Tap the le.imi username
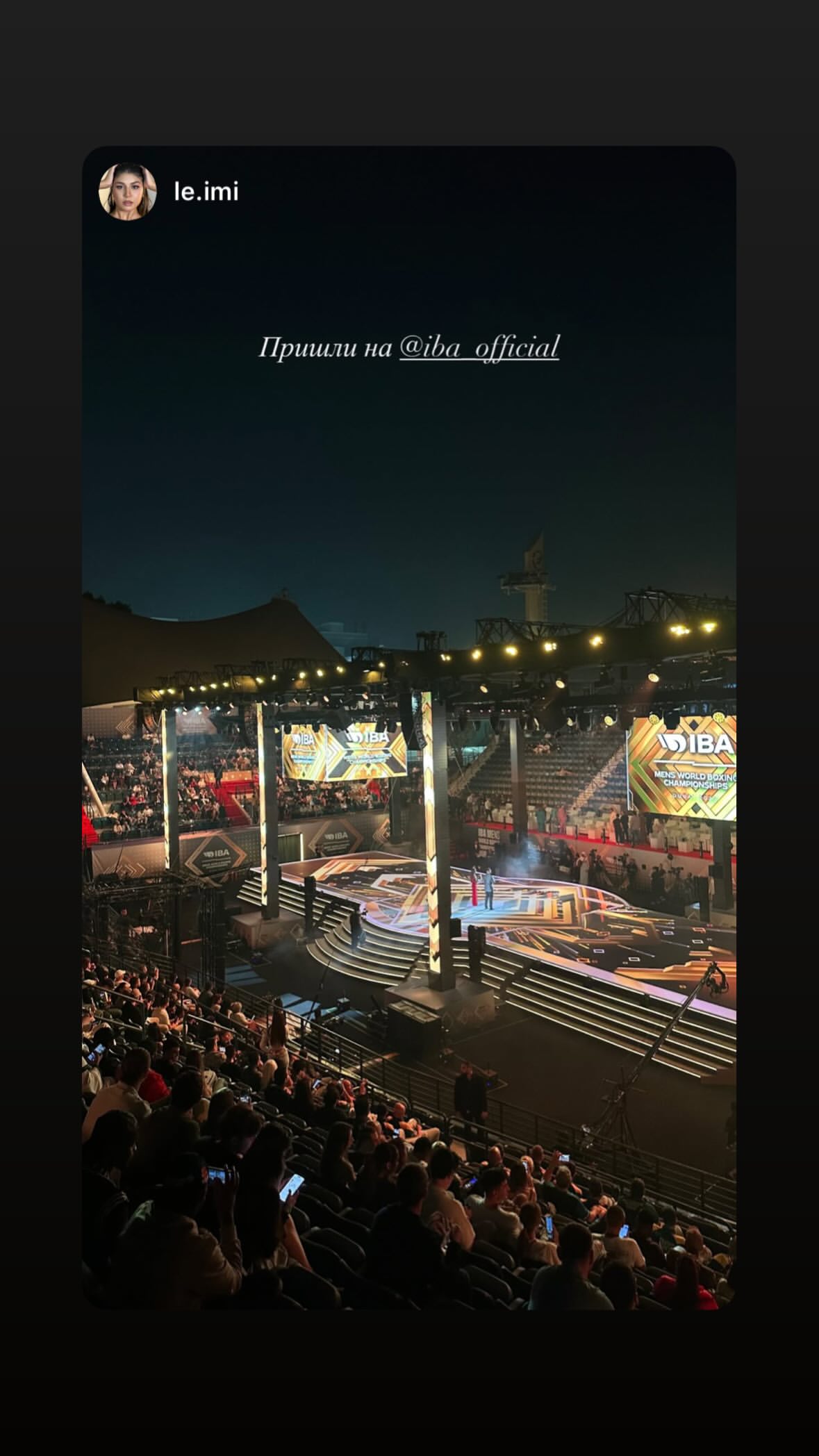Screen dimensions: 819x1456 pos(206,192)
